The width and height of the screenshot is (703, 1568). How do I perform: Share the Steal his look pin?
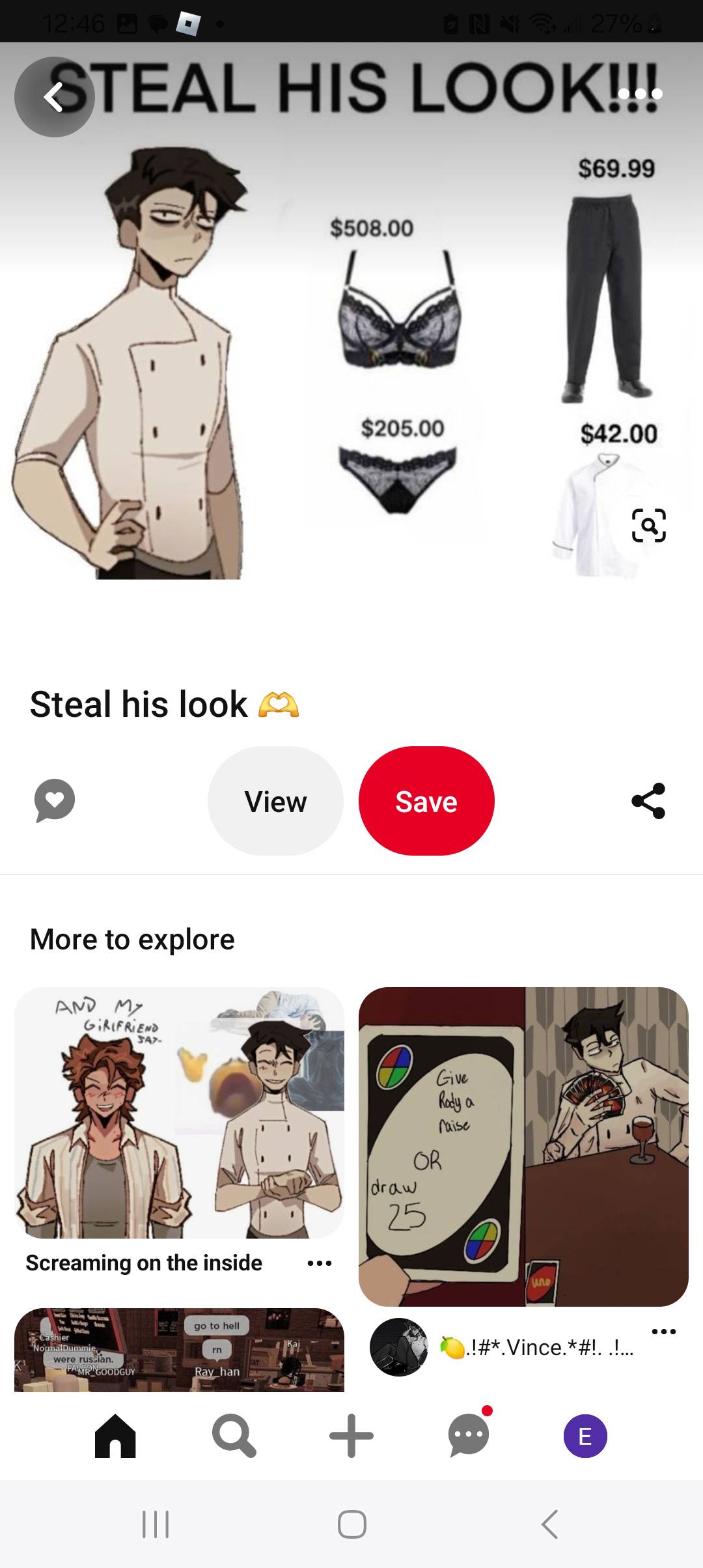648,801
